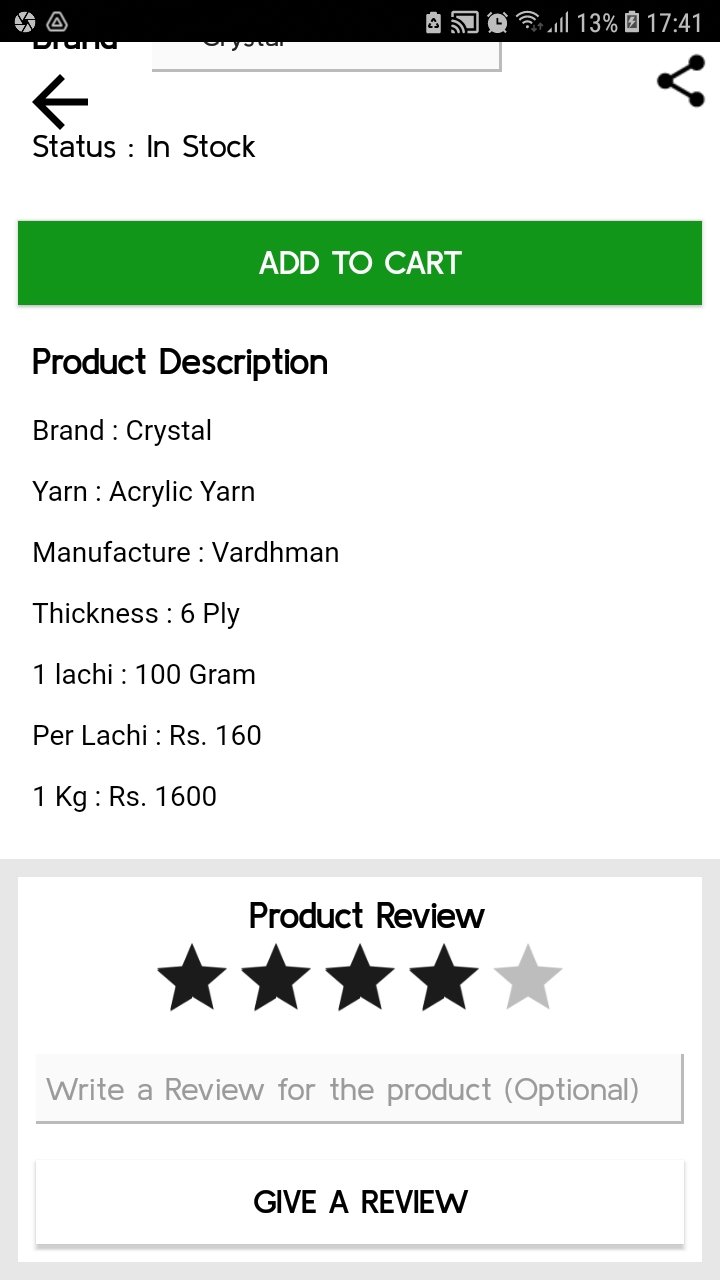Go back using the arrow icon

[60, 101]
